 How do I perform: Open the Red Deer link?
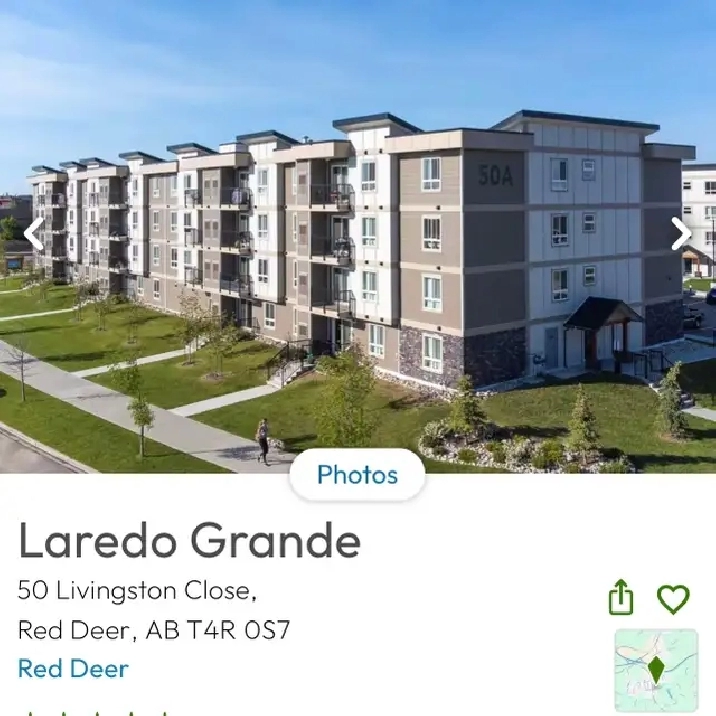pyautogui.click(x=73, y=668)
